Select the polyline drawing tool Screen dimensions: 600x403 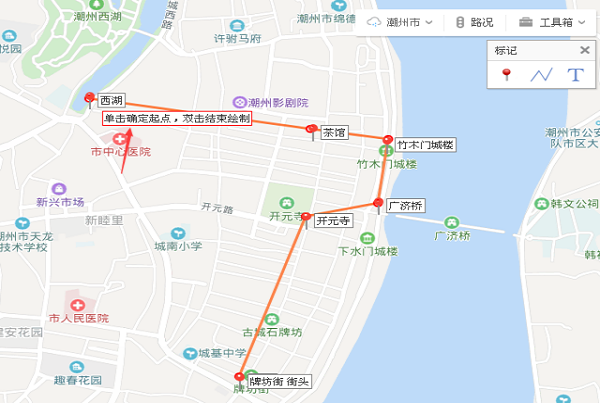(541, 75)
